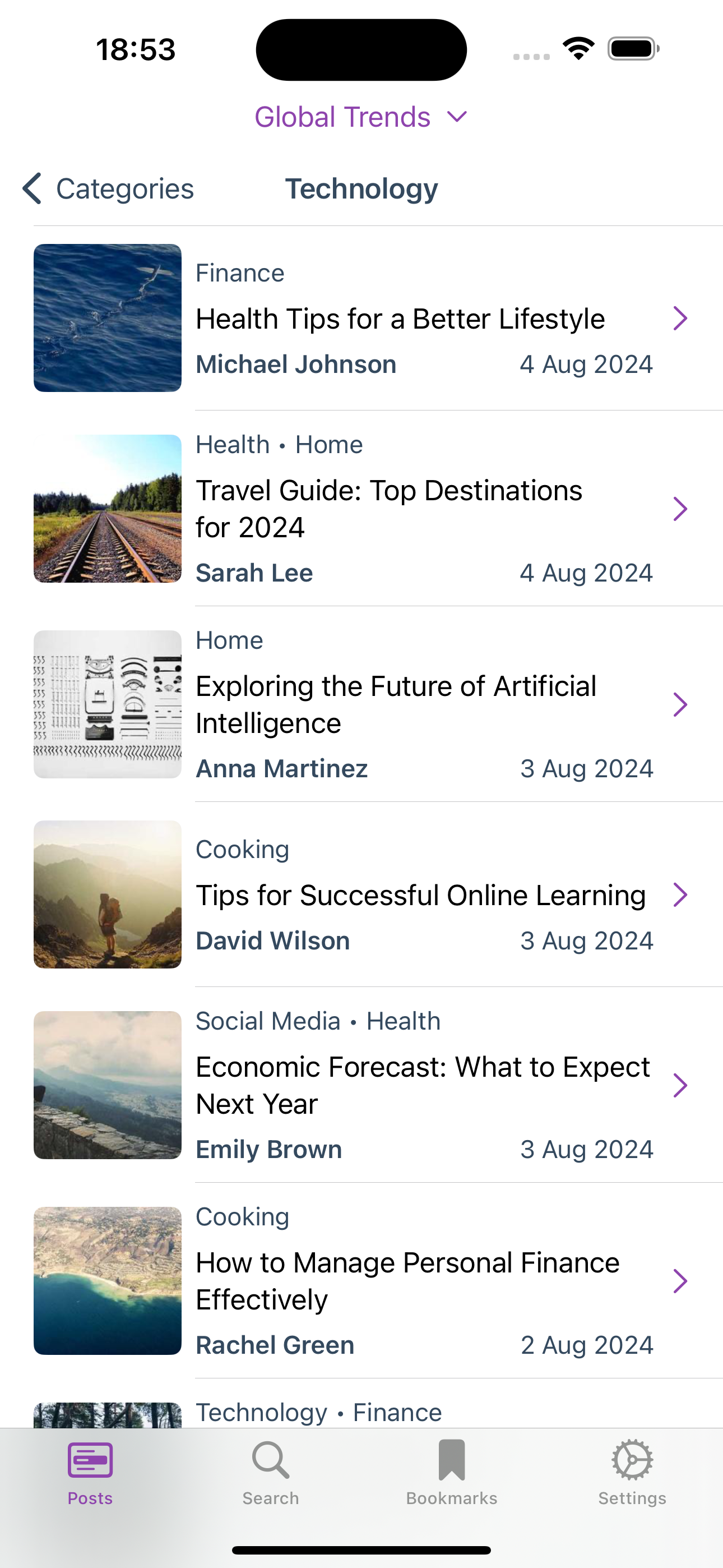Open the Settings tab

tap(632, 1473)
